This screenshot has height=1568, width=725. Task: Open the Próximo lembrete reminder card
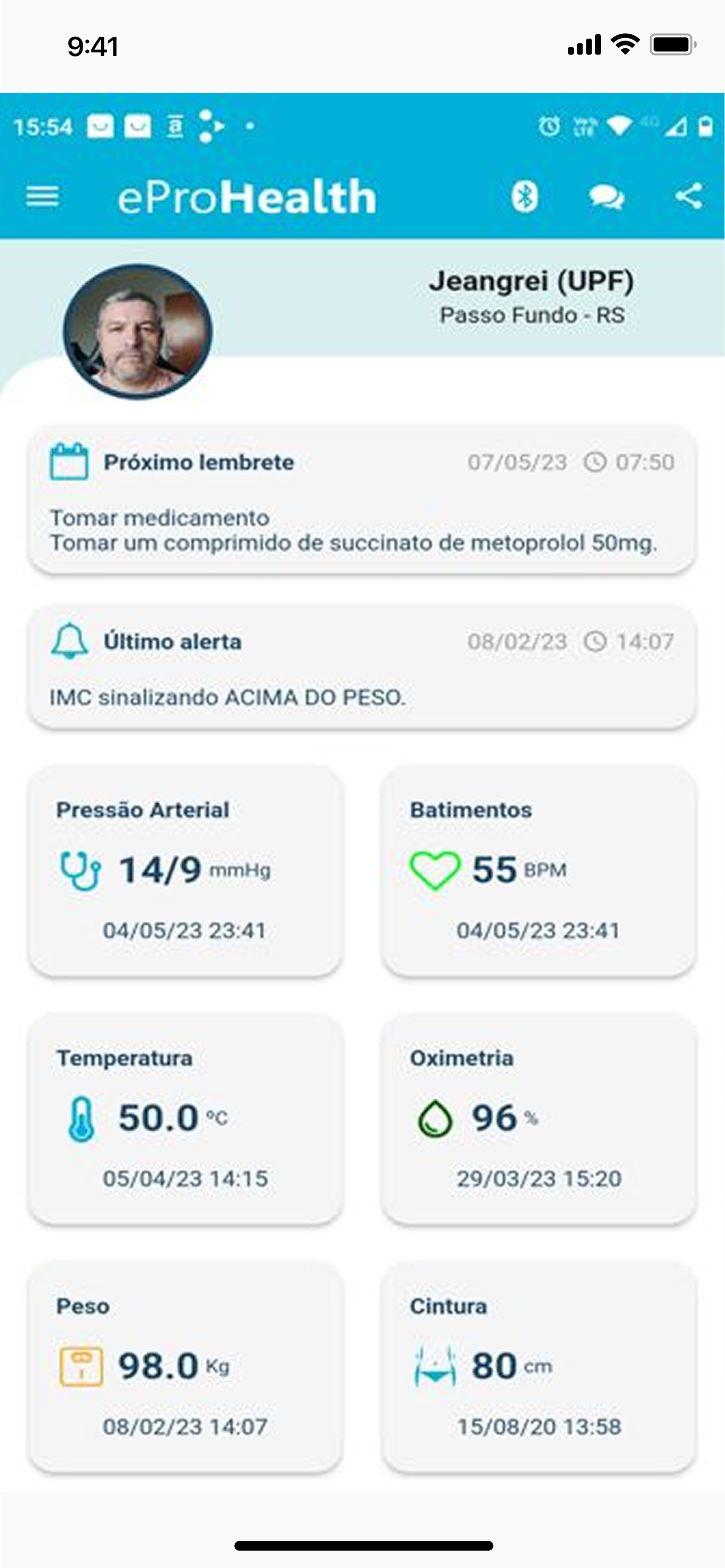point(362,499)
